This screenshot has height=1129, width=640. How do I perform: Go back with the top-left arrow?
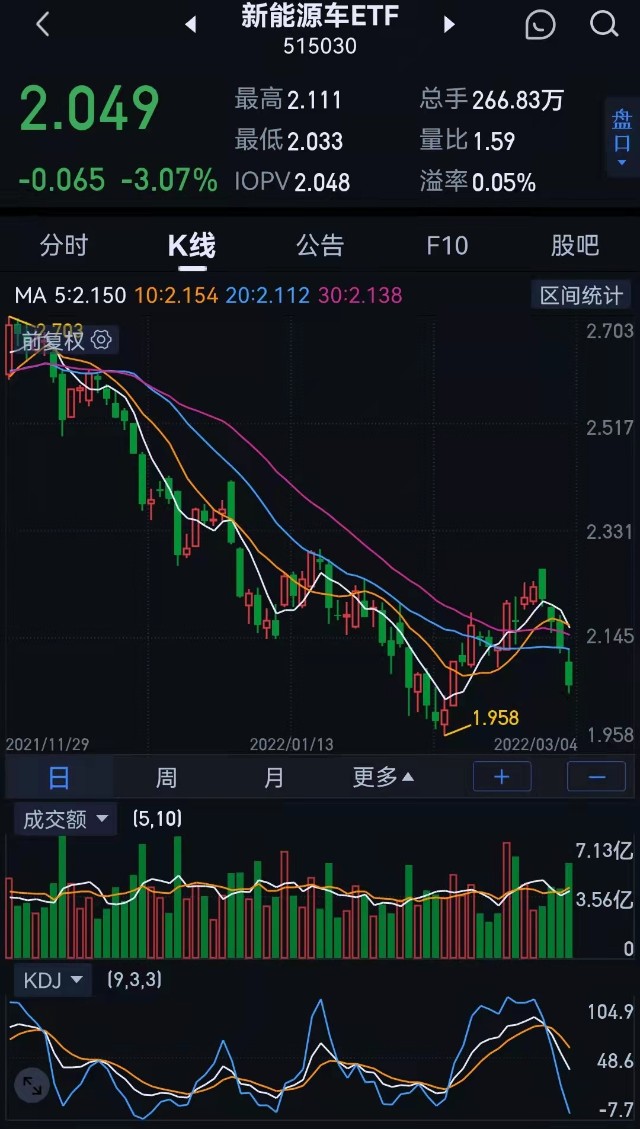coord(42,24)
